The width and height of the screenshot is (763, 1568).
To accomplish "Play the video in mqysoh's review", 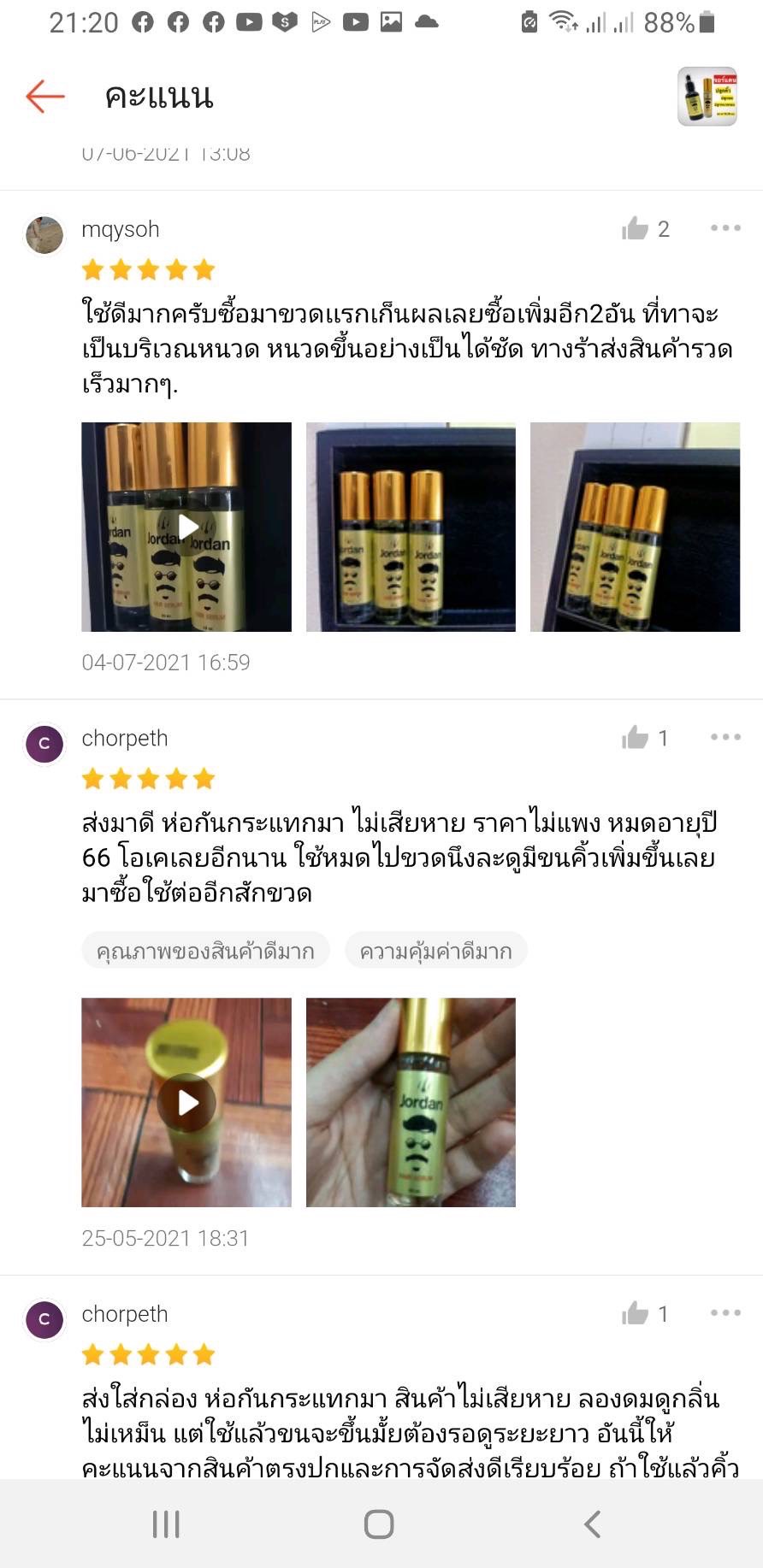I will click(186, 527).
